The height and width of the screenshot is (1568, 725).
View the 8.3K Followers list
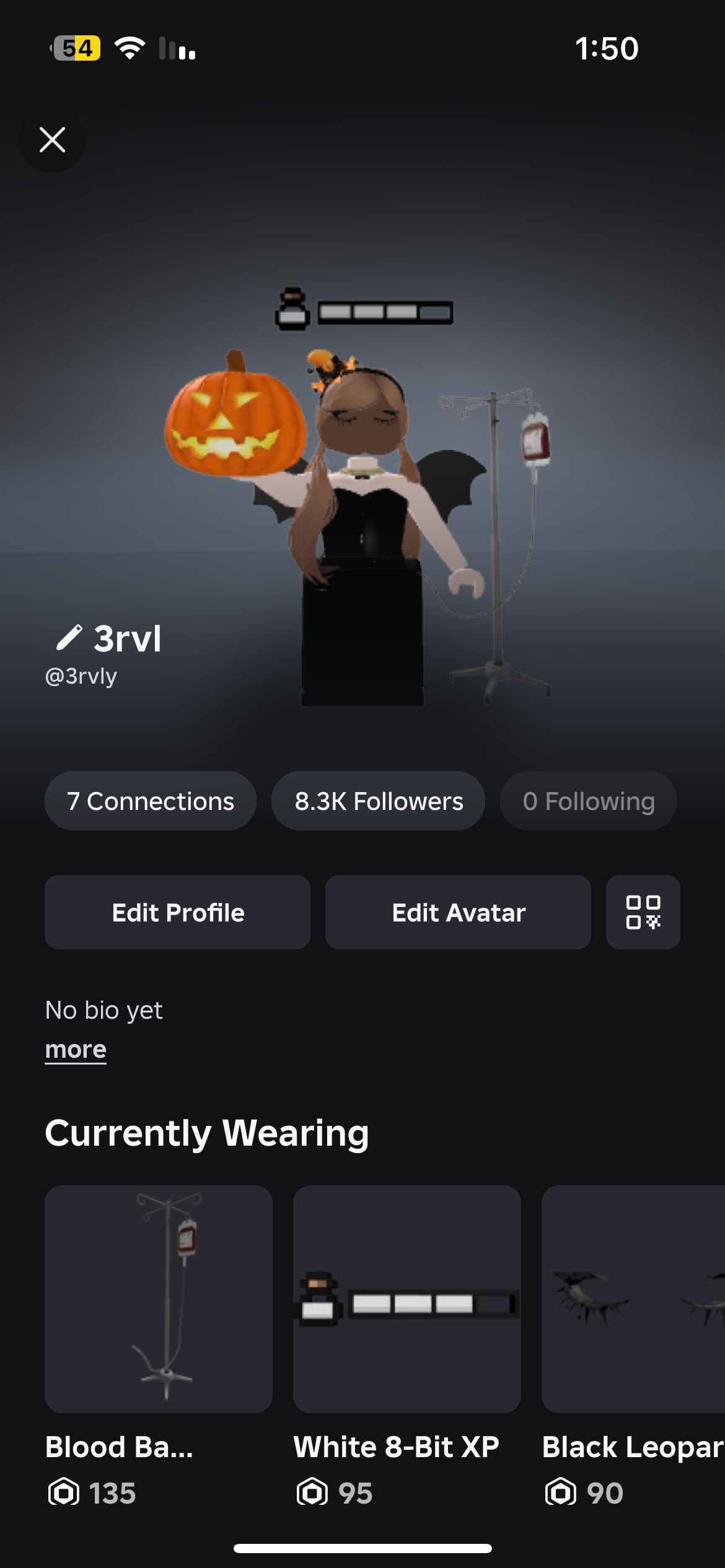[x=379, y=801]
